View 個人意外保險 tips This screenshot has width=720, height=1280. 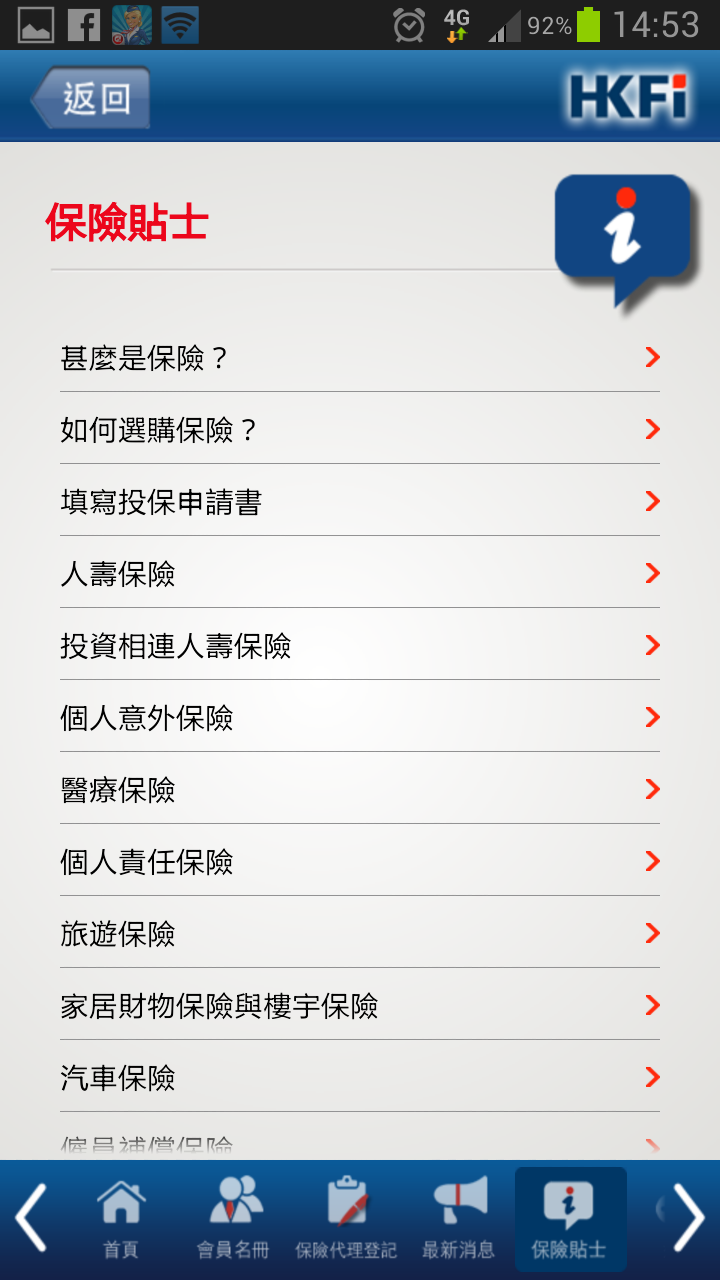coord(360,717)
